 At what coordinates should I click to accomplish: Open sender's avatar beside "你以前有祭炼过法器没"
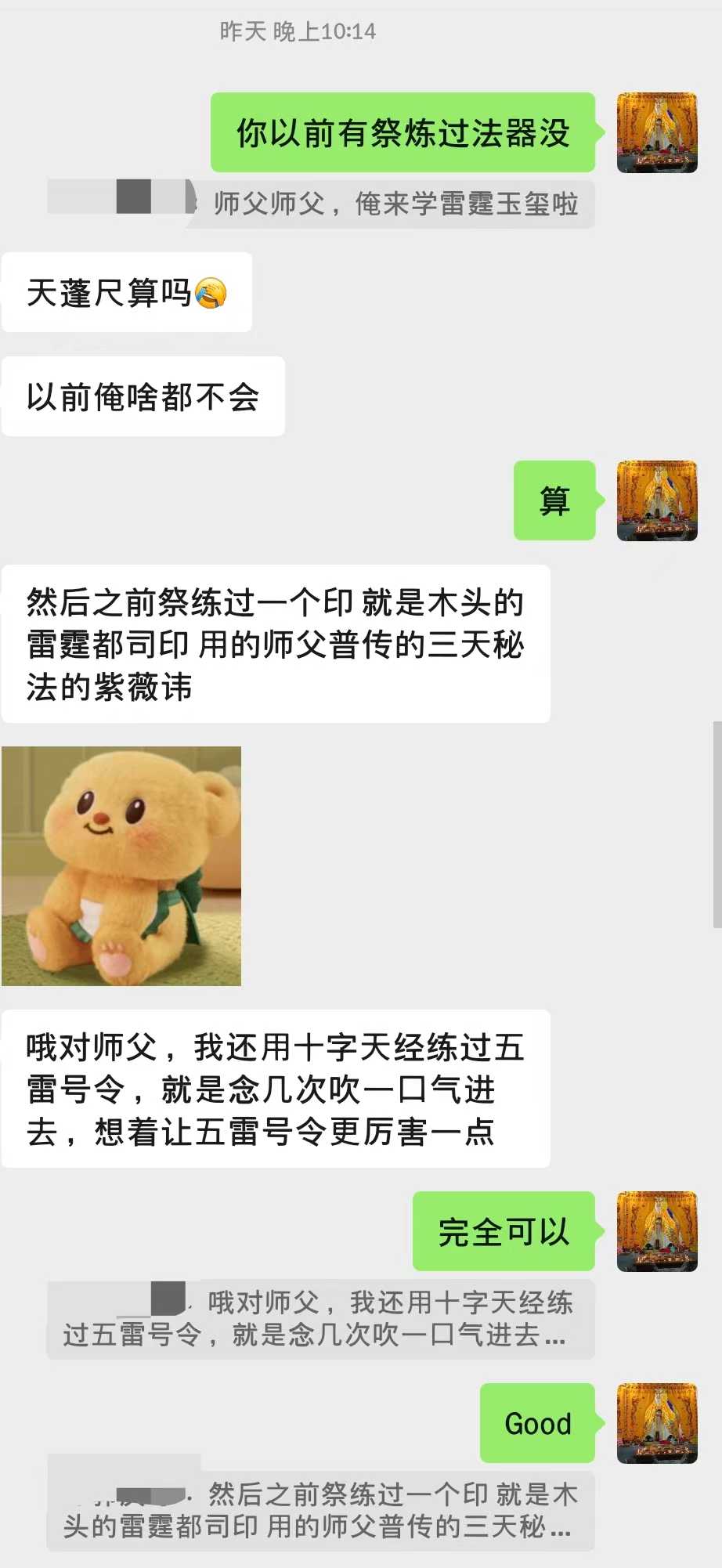(x=657, y=132)
